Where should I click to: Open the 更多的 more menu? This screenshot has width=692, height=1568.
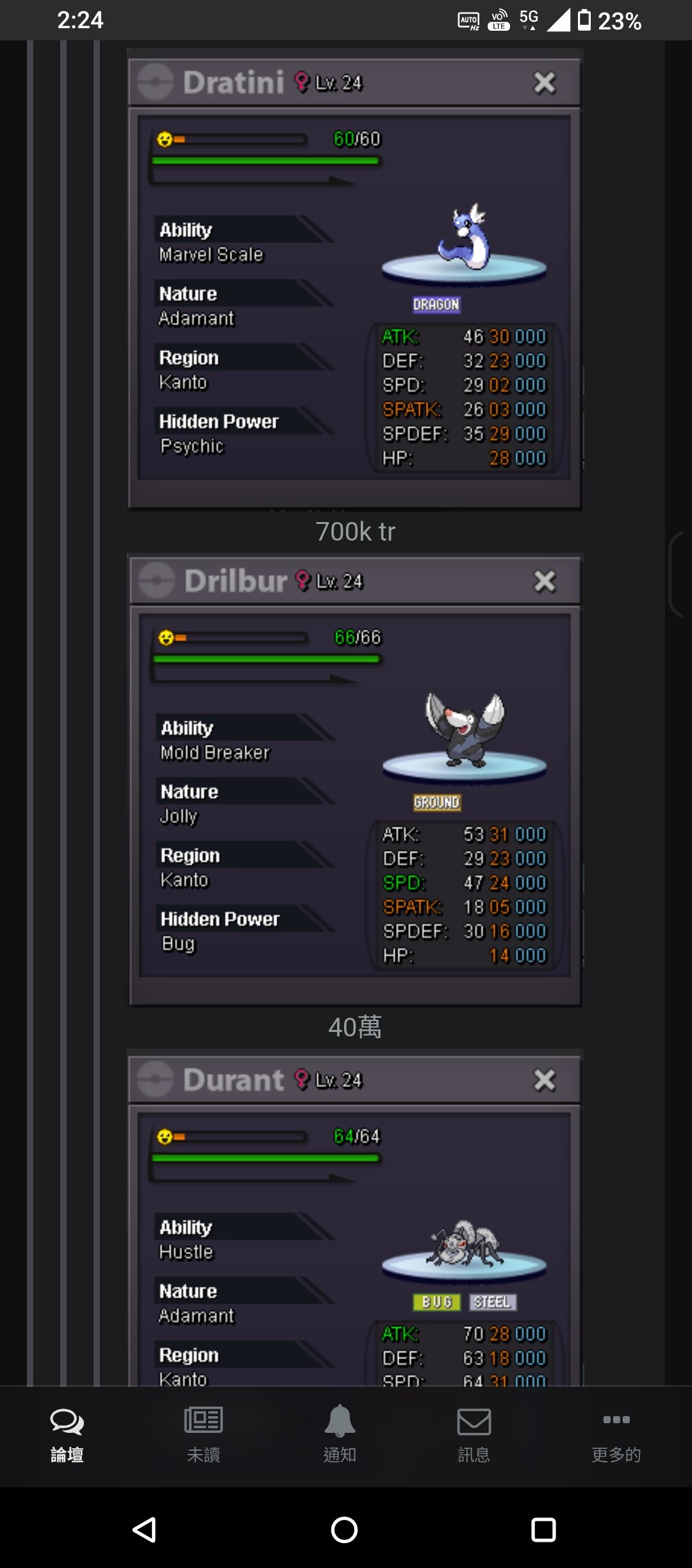tap(616, 1435)
